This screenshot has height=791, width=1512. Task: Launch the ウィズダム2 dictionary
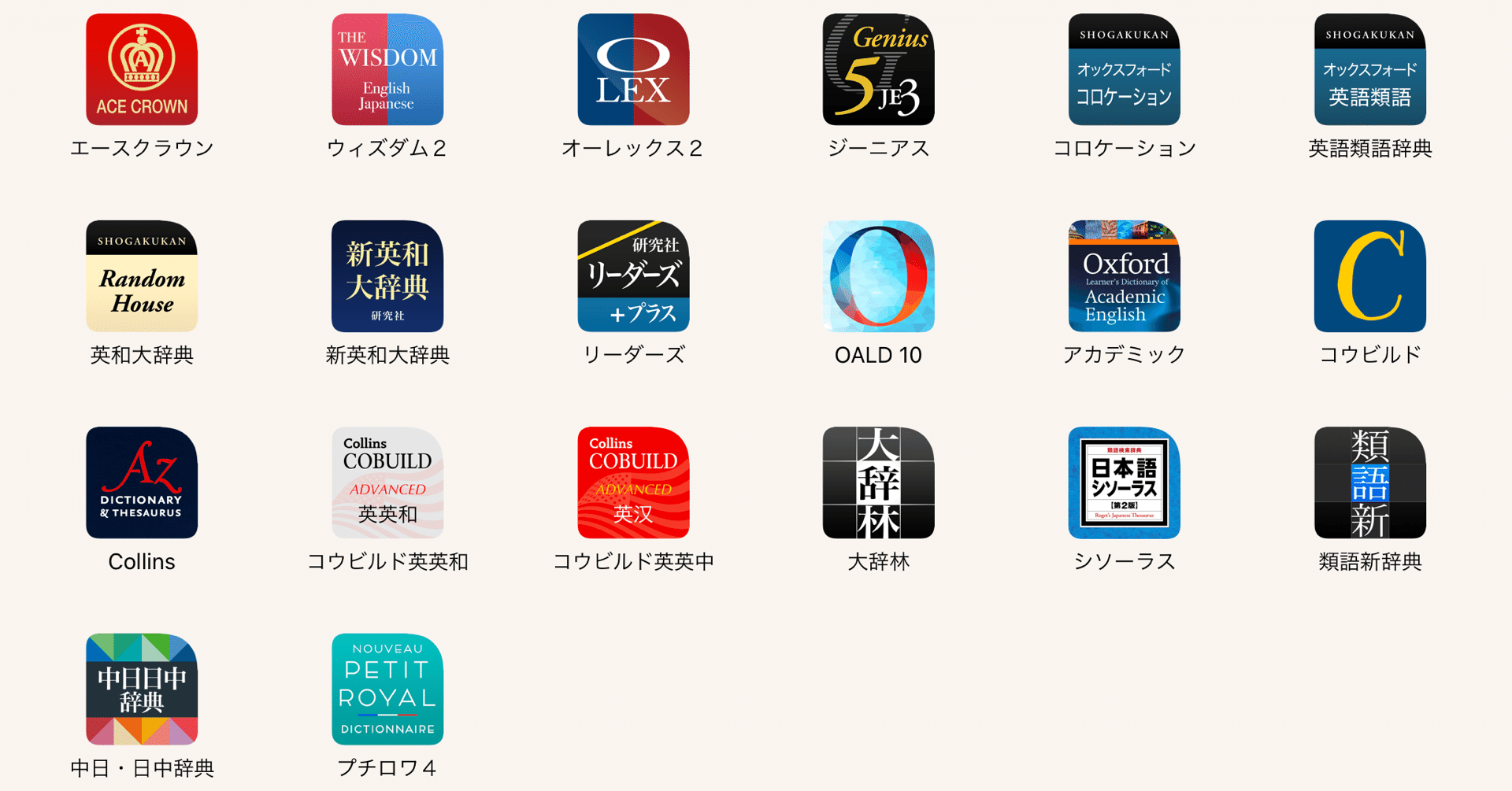[x=387, y=69]
